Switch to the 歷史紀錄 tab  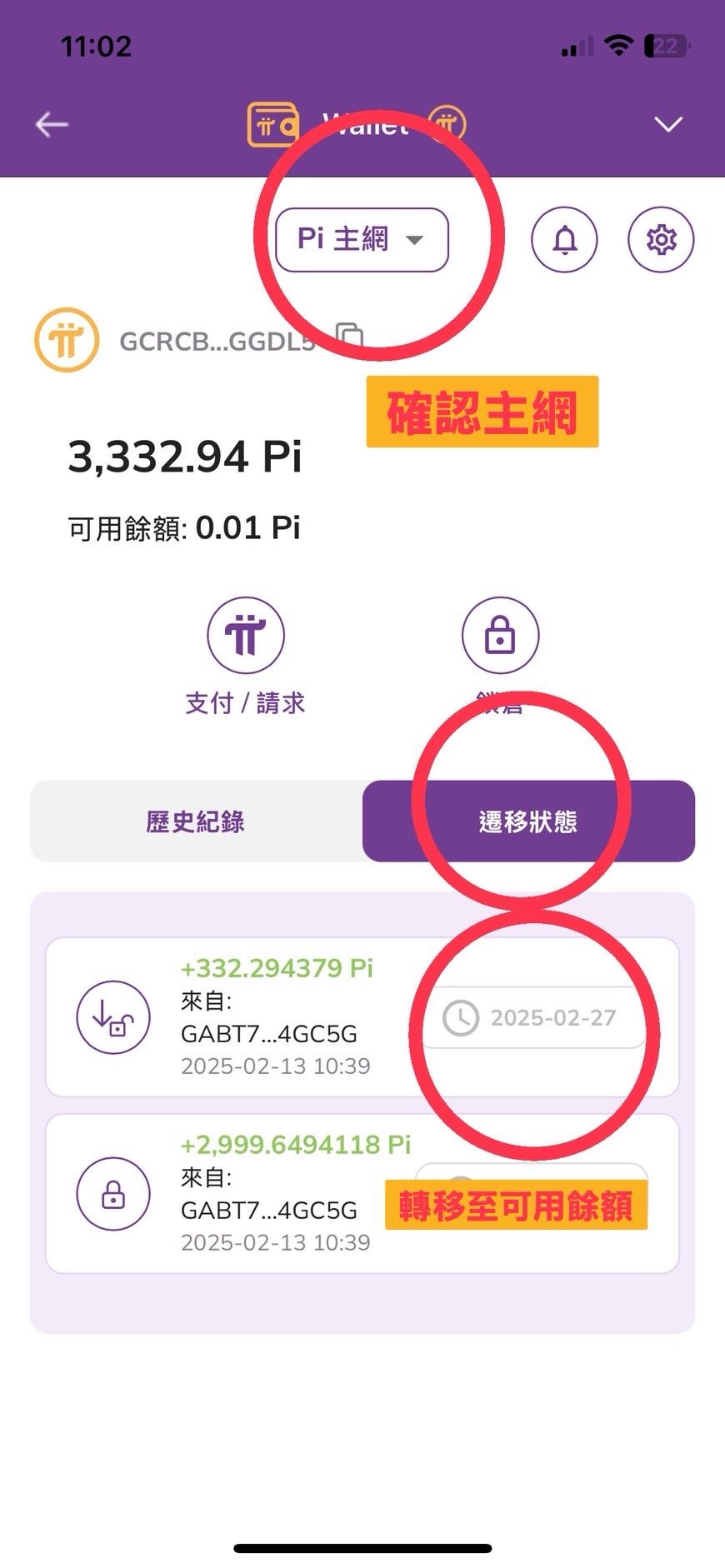(x=196, y=821)
